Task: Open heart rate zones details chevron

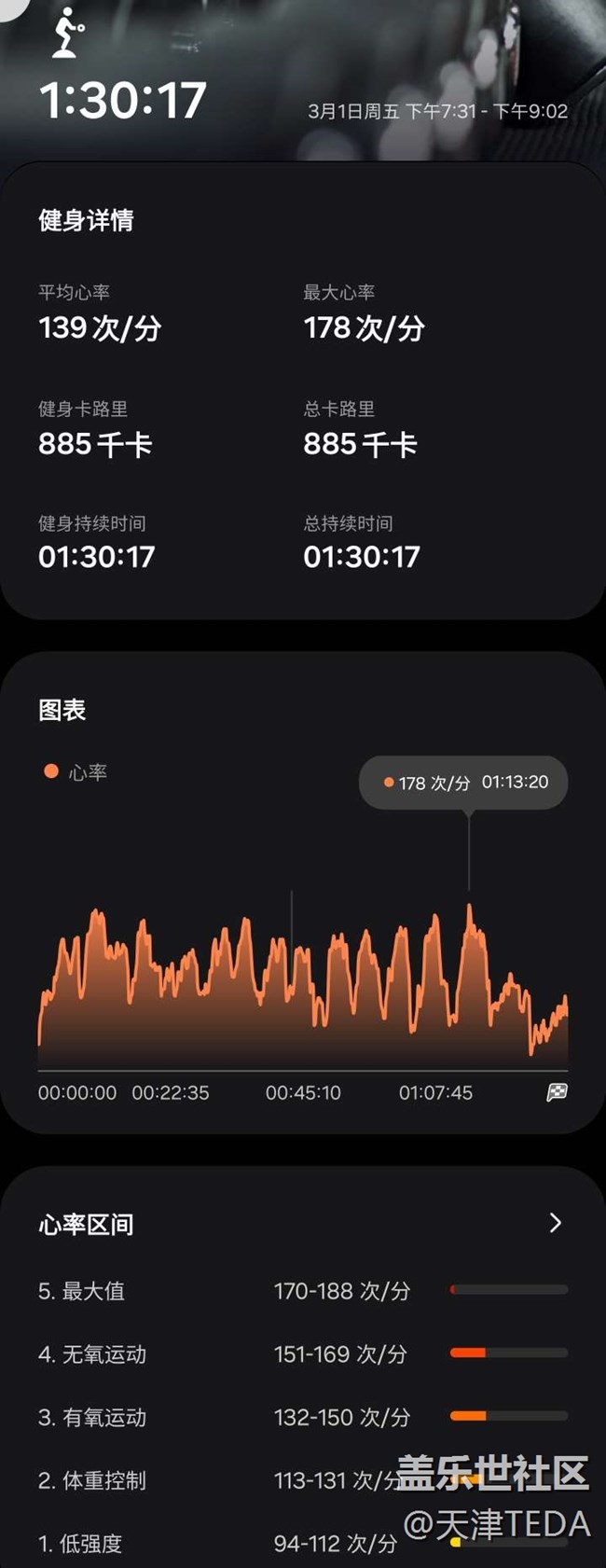Action: click(x=556, y=1223)
